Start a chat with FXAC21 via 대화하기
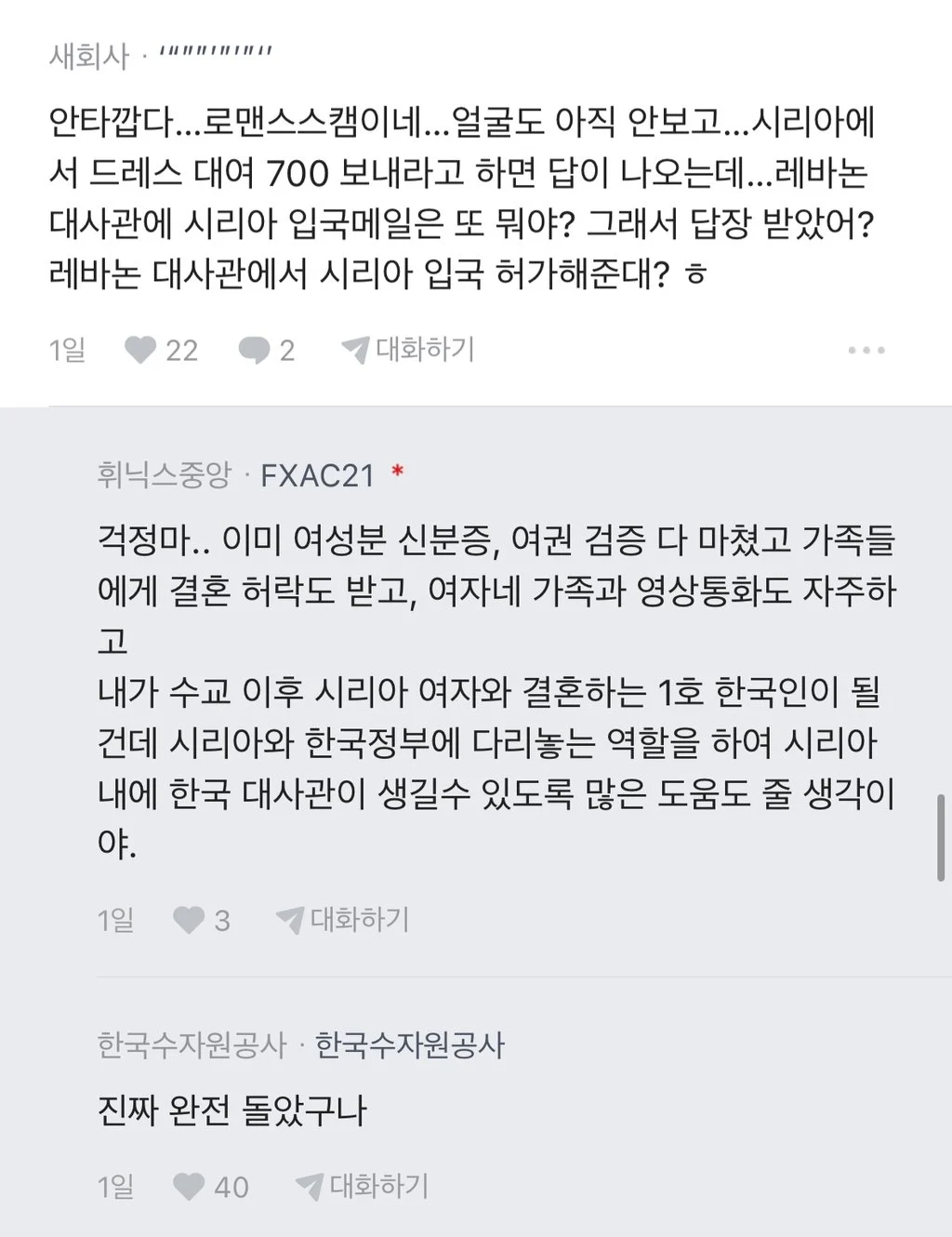Screen dimensions: 952x1237 coord(343,920)
